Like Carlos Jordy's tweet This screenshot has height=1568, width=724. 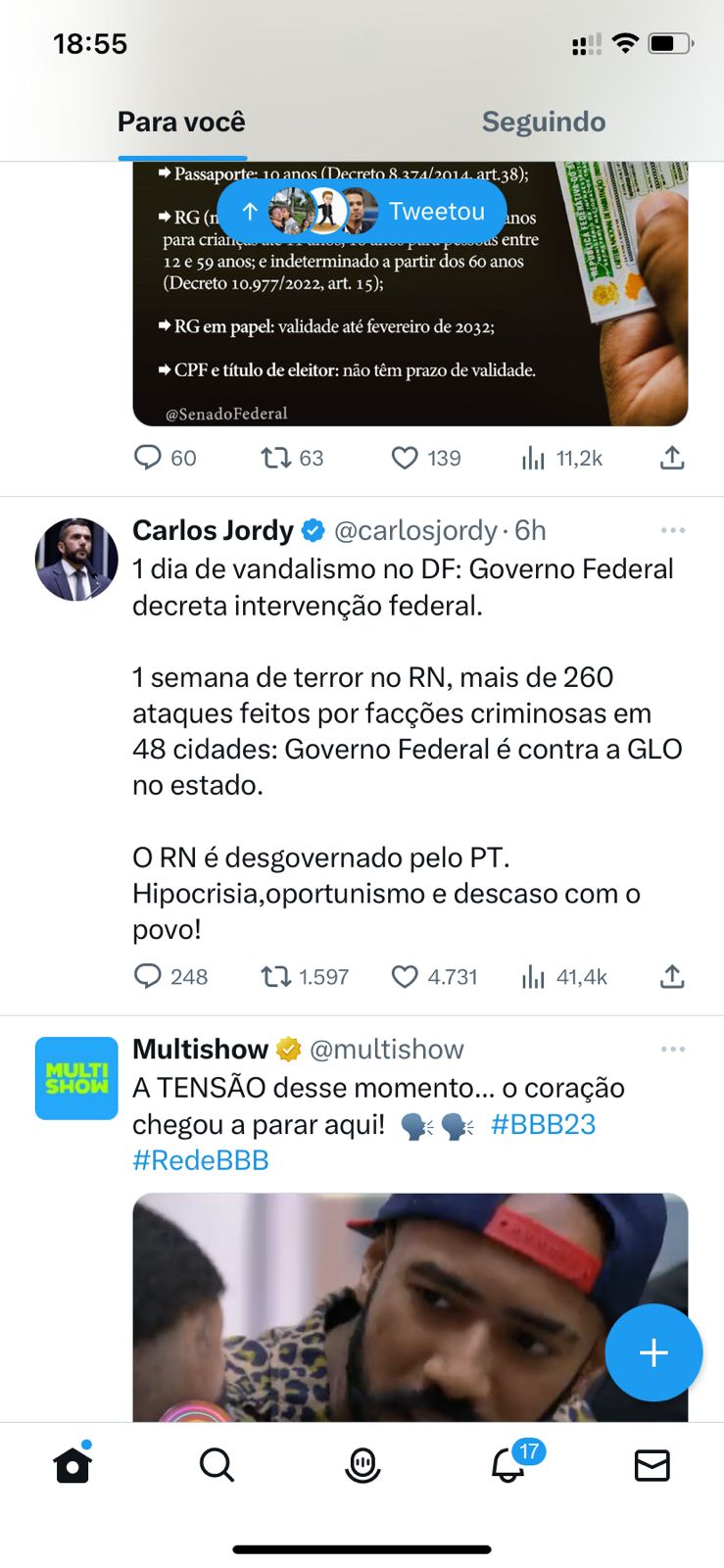(x=405, y=977)
